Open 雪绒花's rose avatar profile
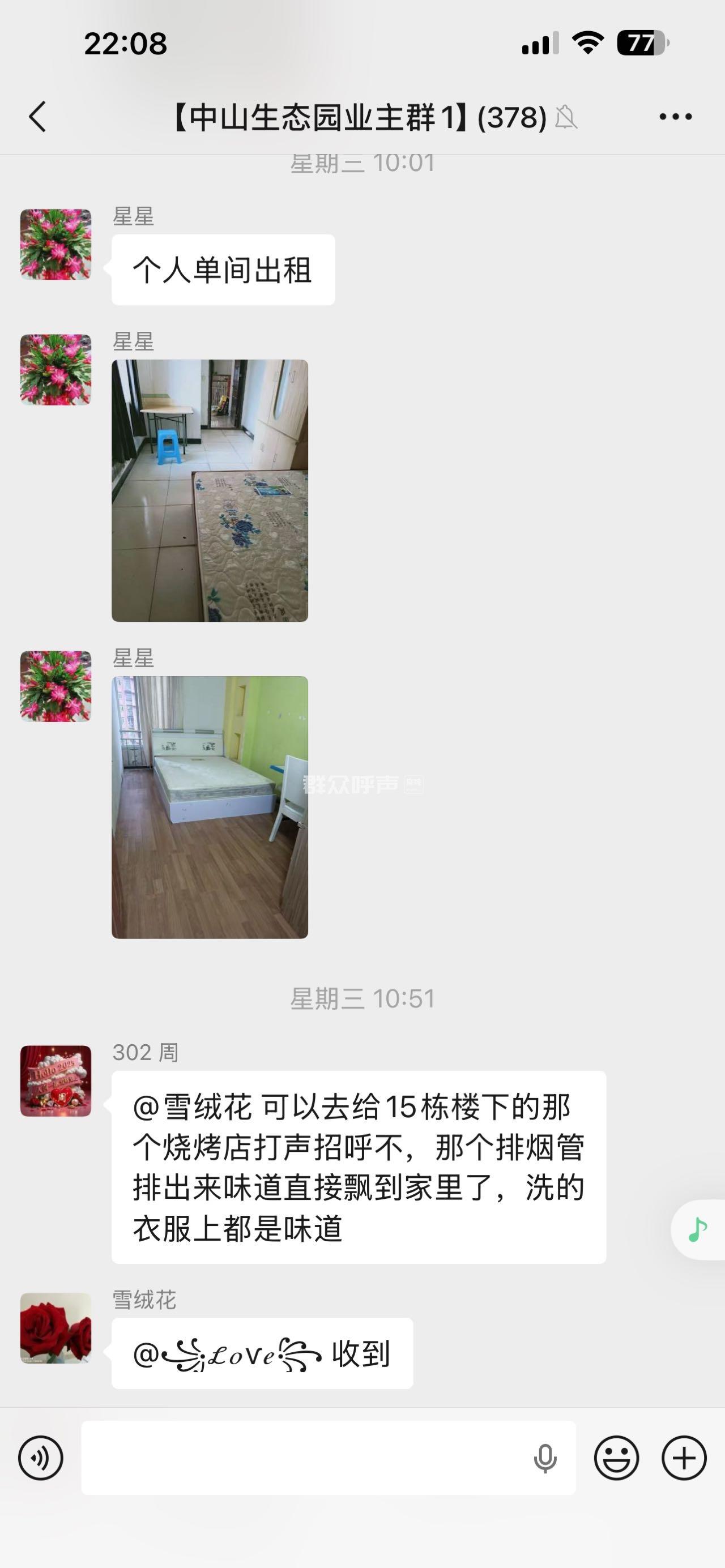This screenshot has height=1568, width=725. tap(56, 1328)
